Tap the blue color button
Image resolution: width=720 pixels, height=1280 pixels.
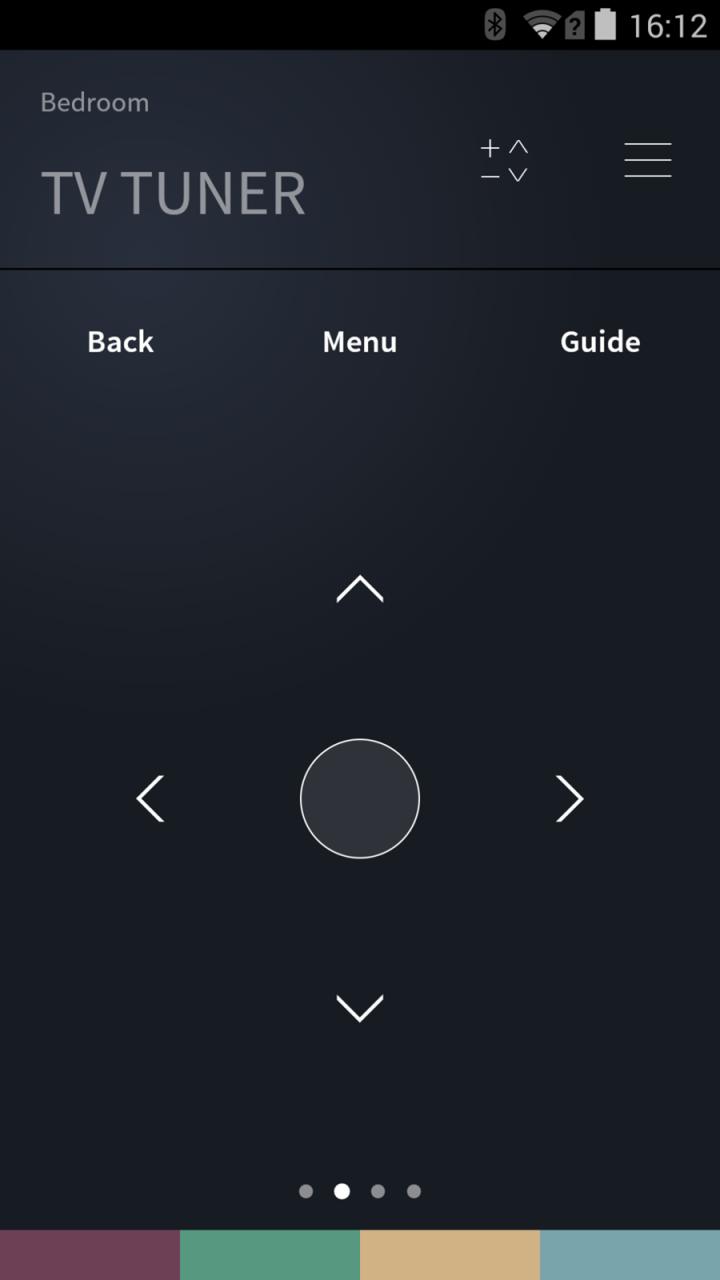[630, 1255]
